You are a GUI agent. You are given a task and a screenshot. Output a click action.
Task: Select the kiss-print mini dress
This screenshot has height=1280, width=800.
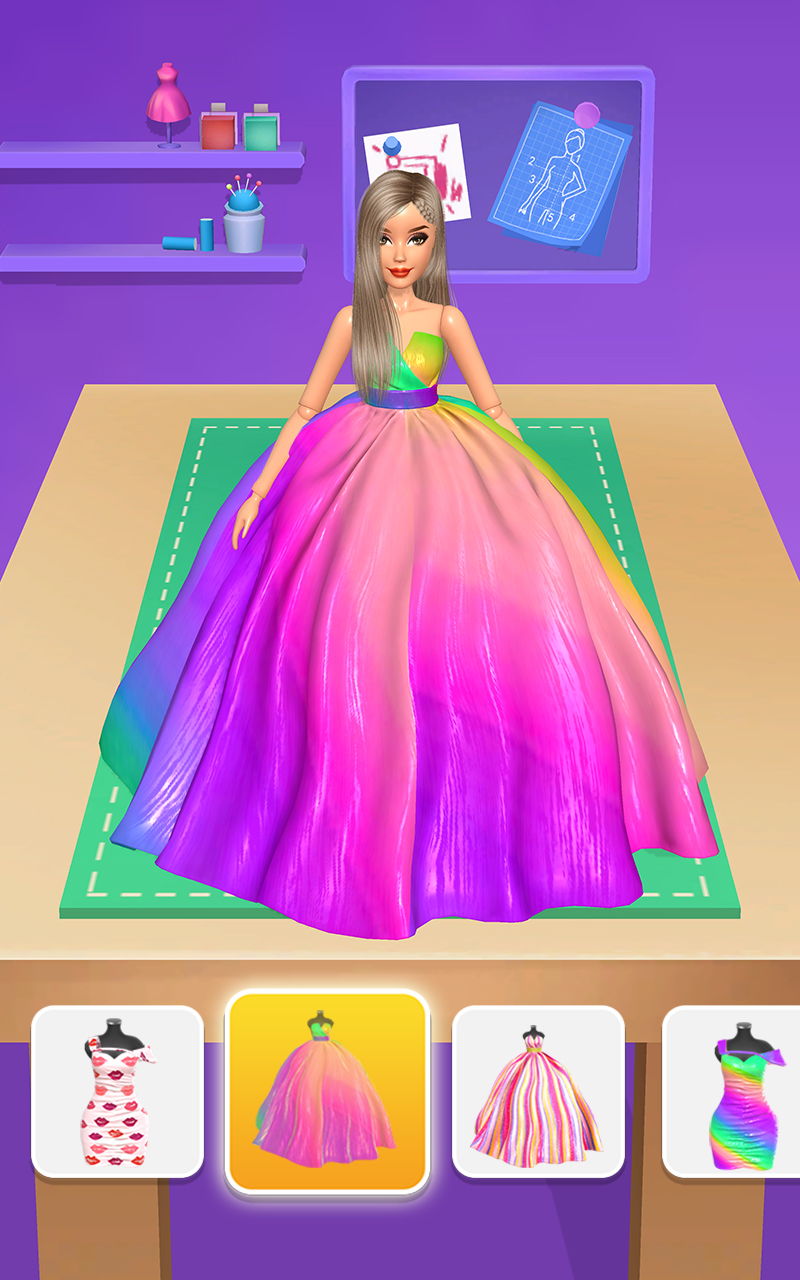(x=117, y=1091)
